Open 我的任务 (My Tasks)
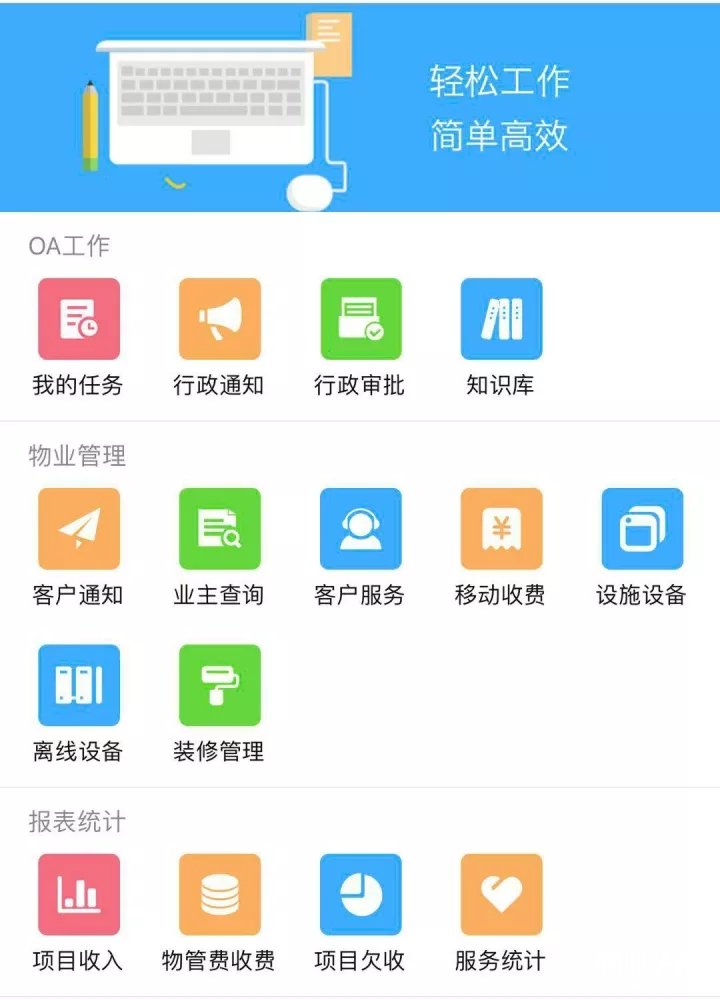This screenshot has height=1000, width=720. coord(78,319)
